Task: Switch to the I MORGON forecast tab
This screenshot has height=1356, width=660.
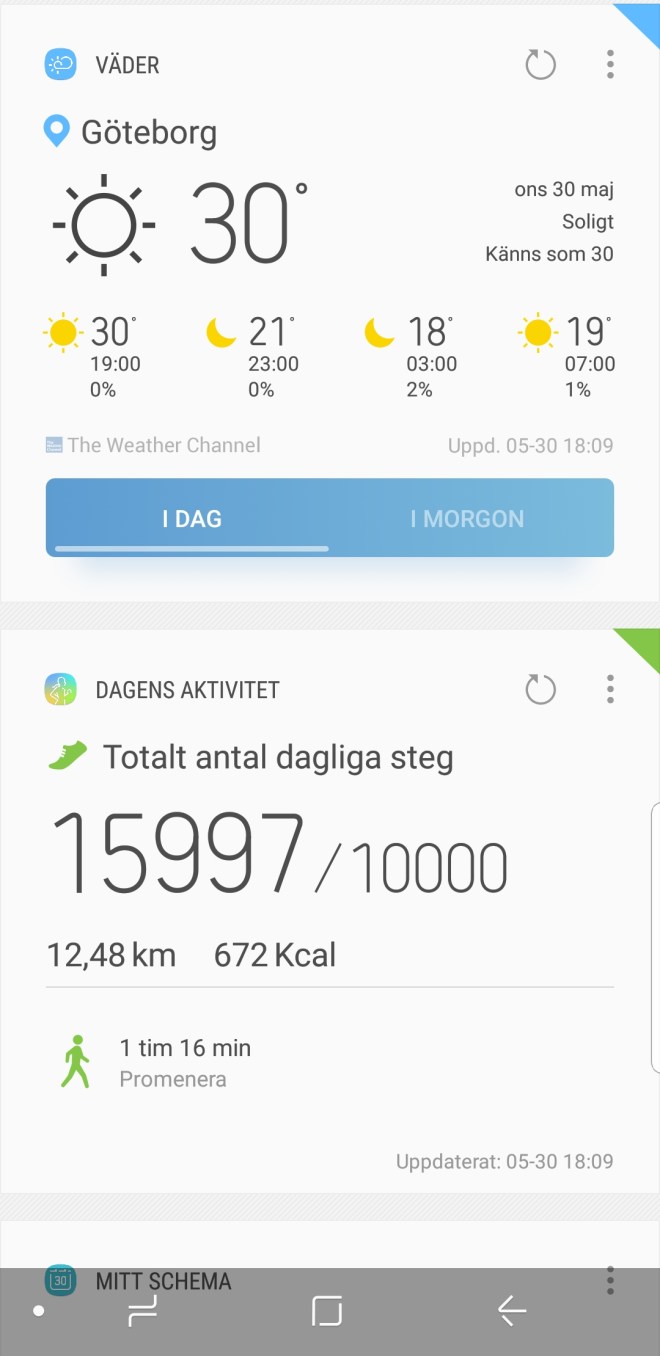Action: pyautogui.click(x=467, y=519)
